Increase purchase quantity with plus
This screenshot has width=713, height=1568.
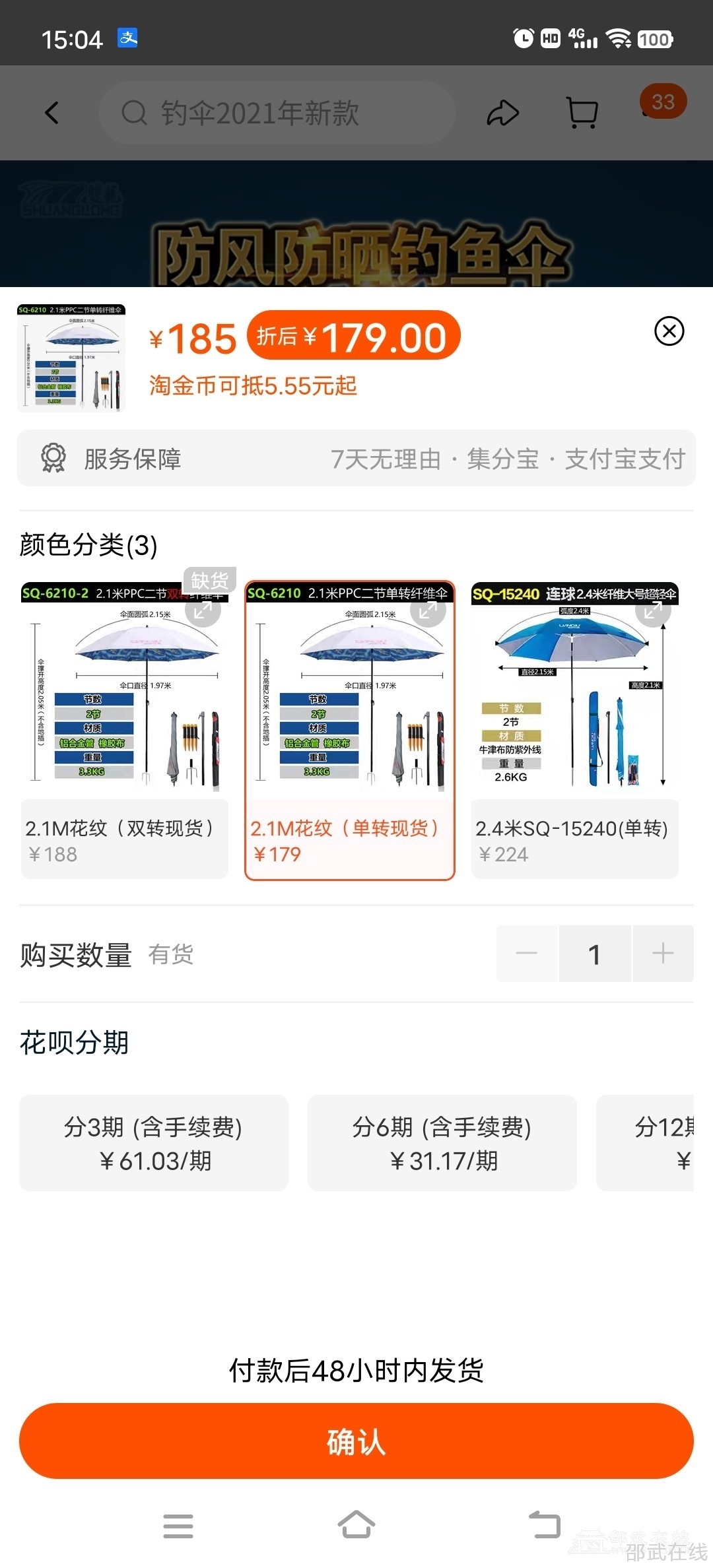pyautogui.click(x=663, y=954)
